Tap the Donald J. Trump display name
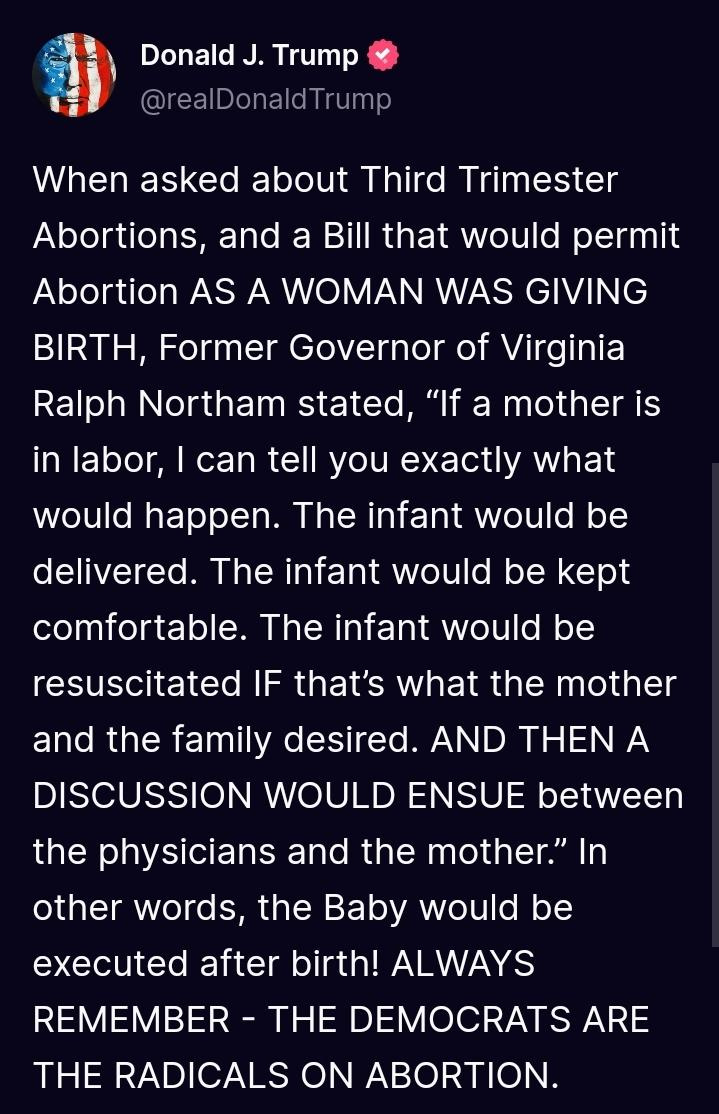Viewport: 719px width, 1114px height. point(249,56)
